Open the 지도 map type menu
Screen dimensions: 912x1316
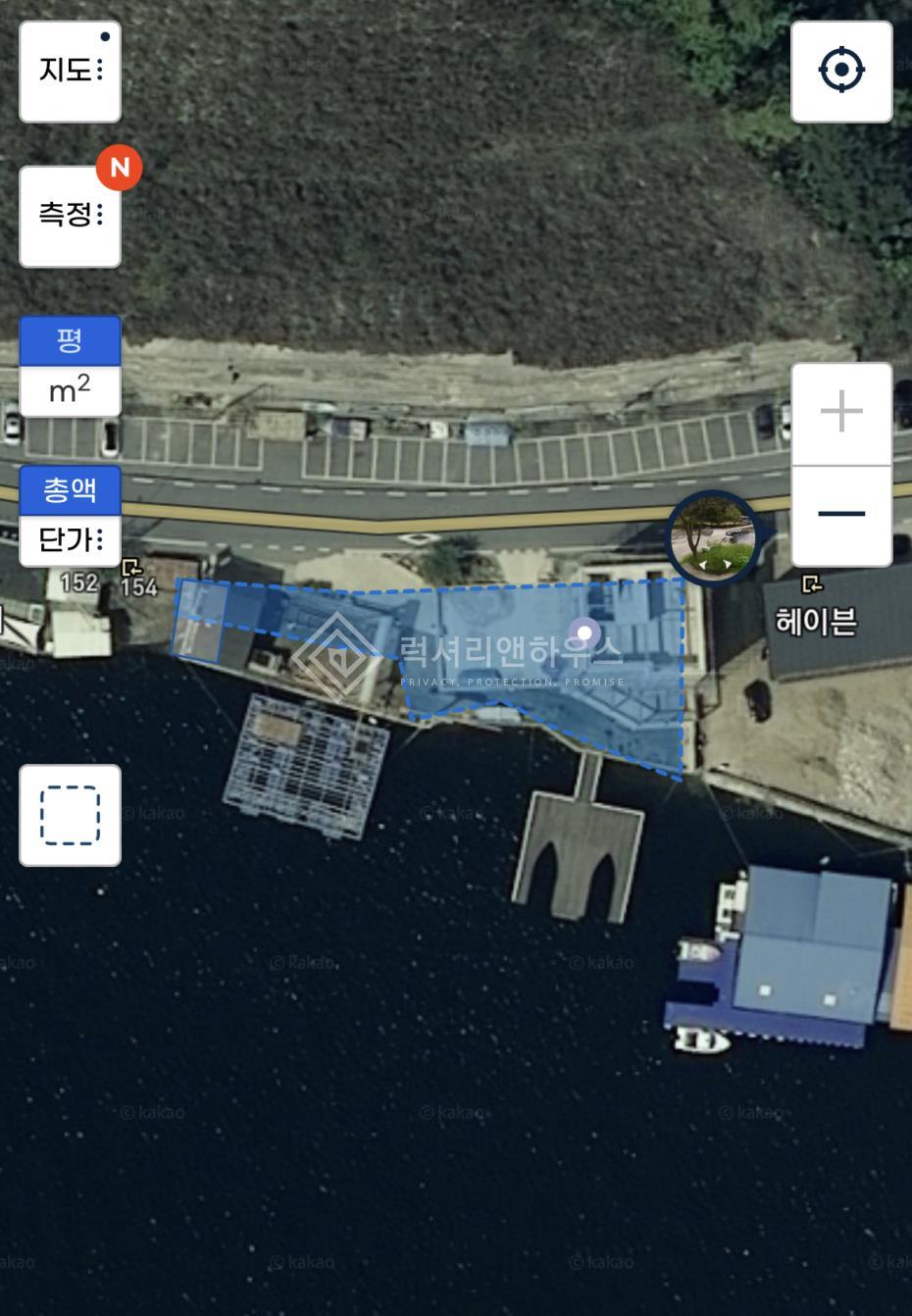coord(70,71)
